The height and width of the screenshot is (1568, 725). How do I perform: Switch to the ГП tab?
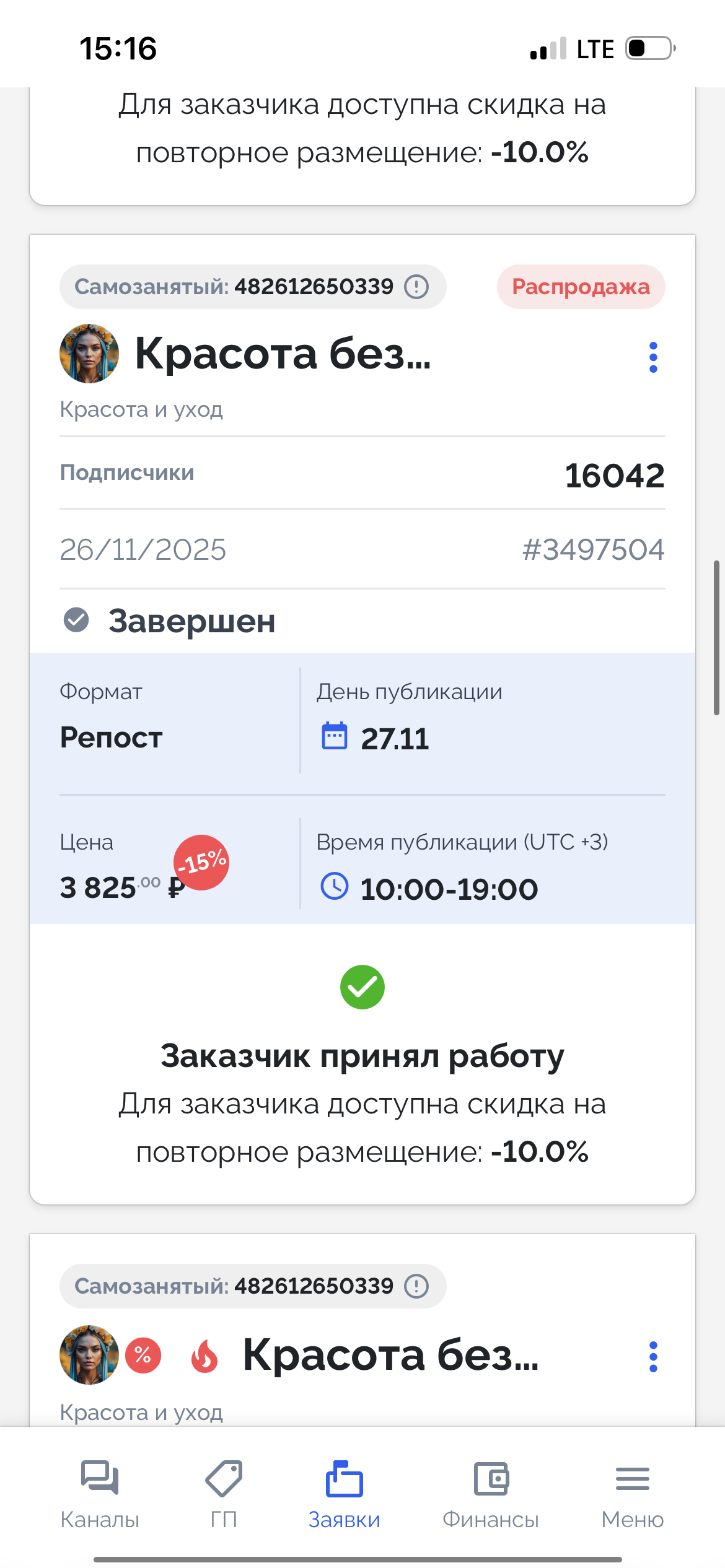click(x=224, y=1494)
